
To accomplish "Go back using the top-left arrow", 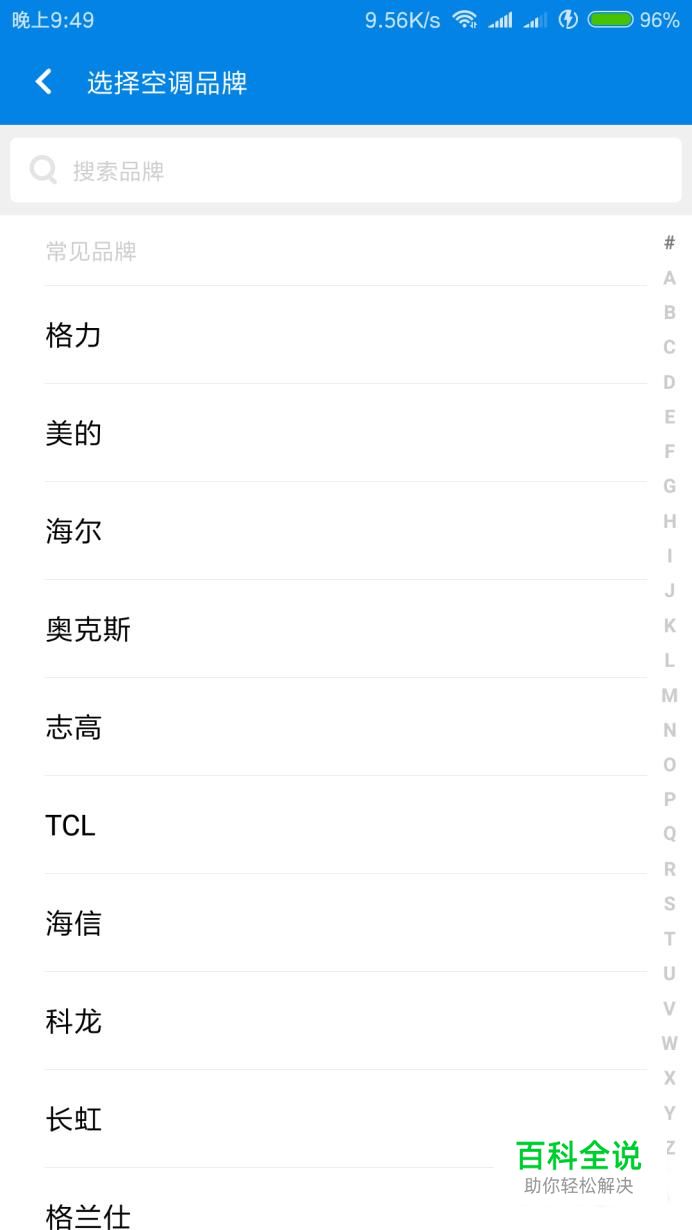I will click(x=43, y=82).
